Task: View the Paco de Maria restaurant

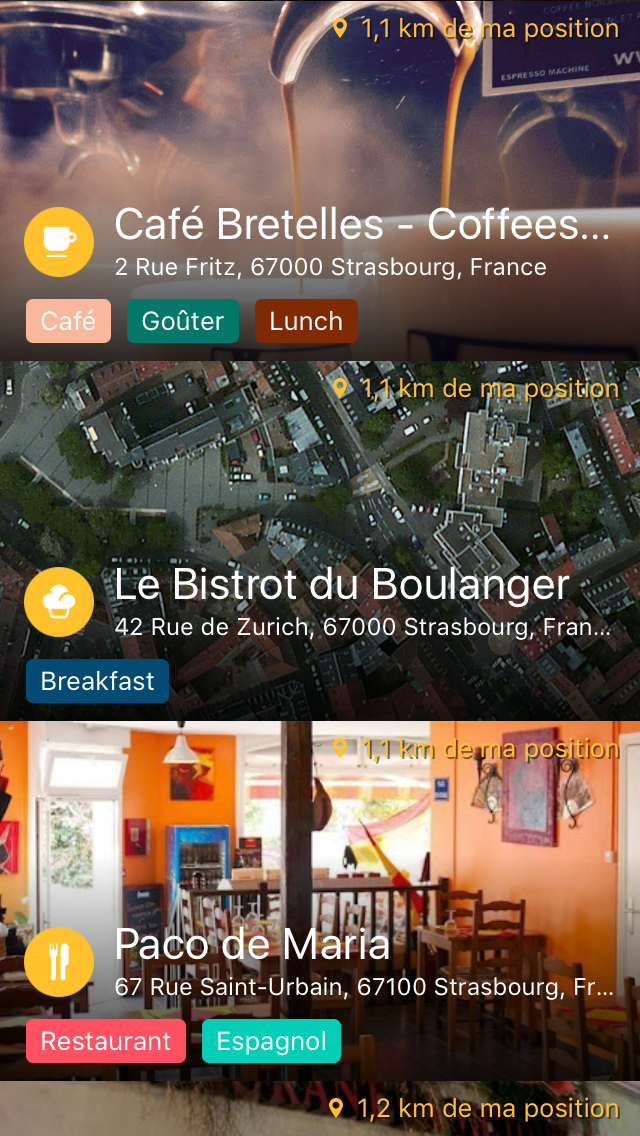Action: click(x=252, y=945)
